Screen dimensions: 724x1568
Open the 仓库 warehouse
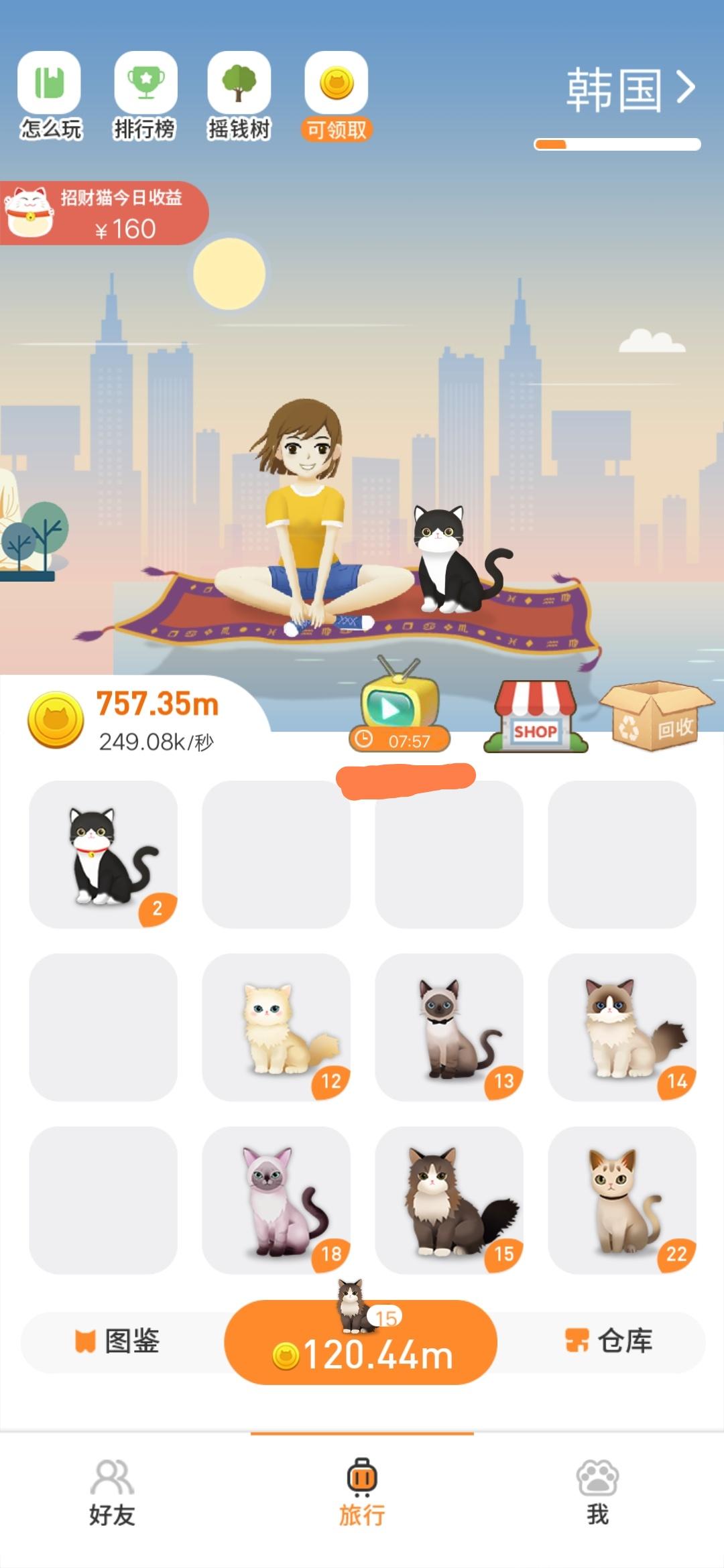click(x=609, y=1341)
